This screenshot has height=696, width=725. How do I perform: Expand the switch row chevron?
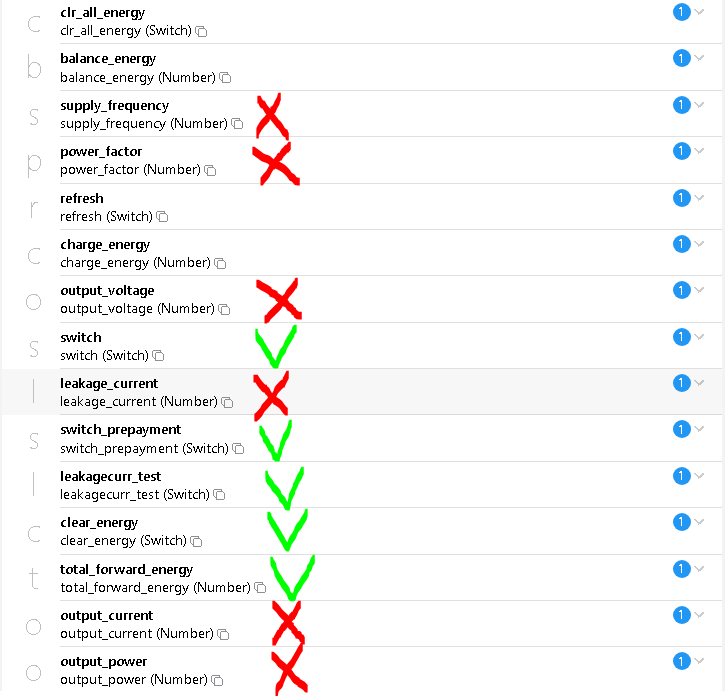699,337
